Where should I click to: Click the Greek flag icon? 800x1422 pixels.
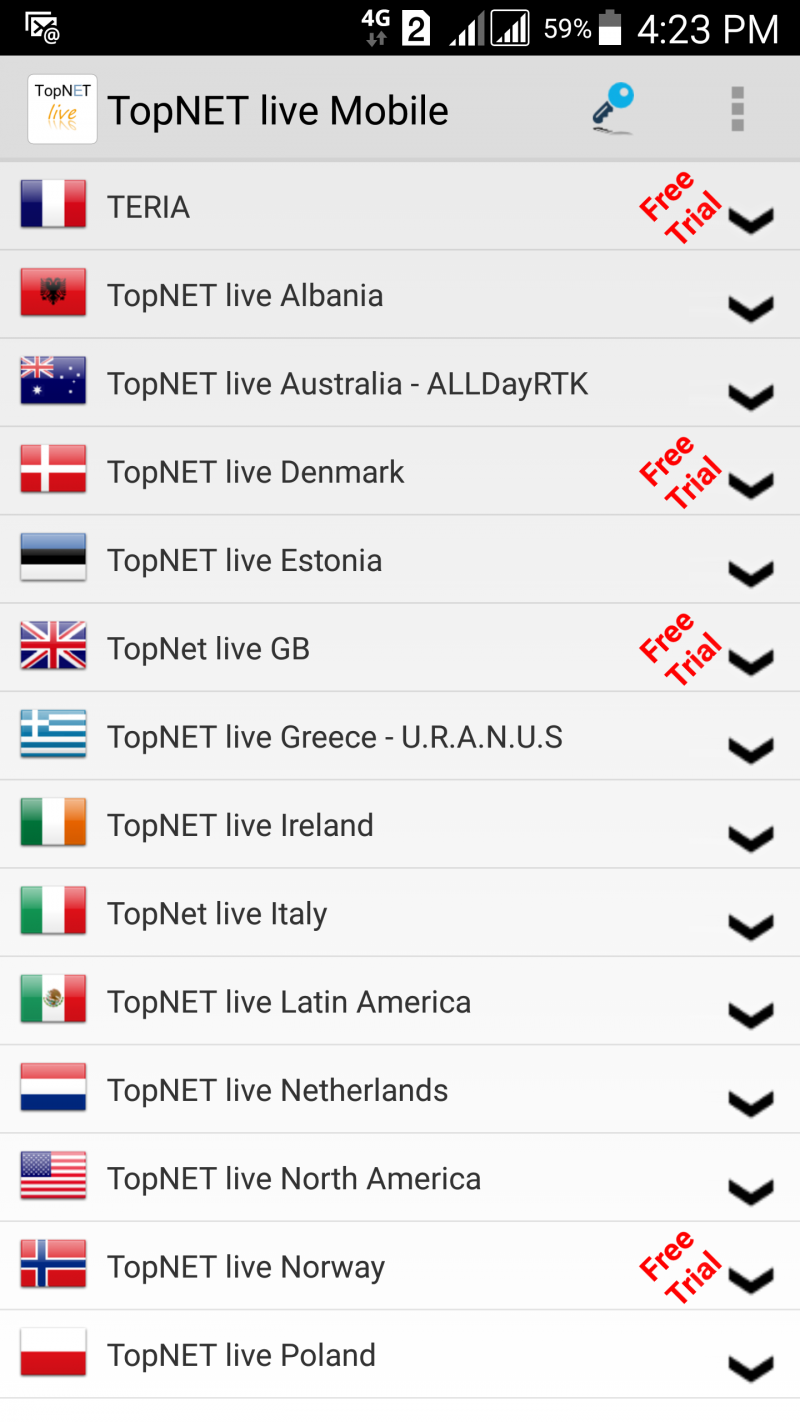pyautogui.click(x=52, y=735)
